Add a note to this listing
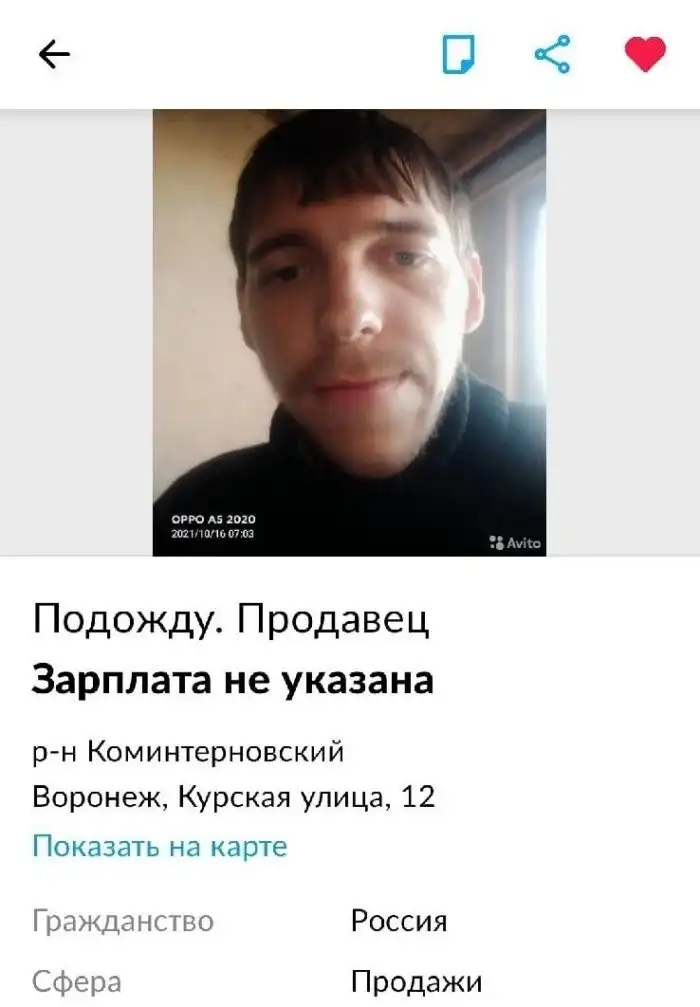Screen dimensions: 700x1007 (459, 54)
